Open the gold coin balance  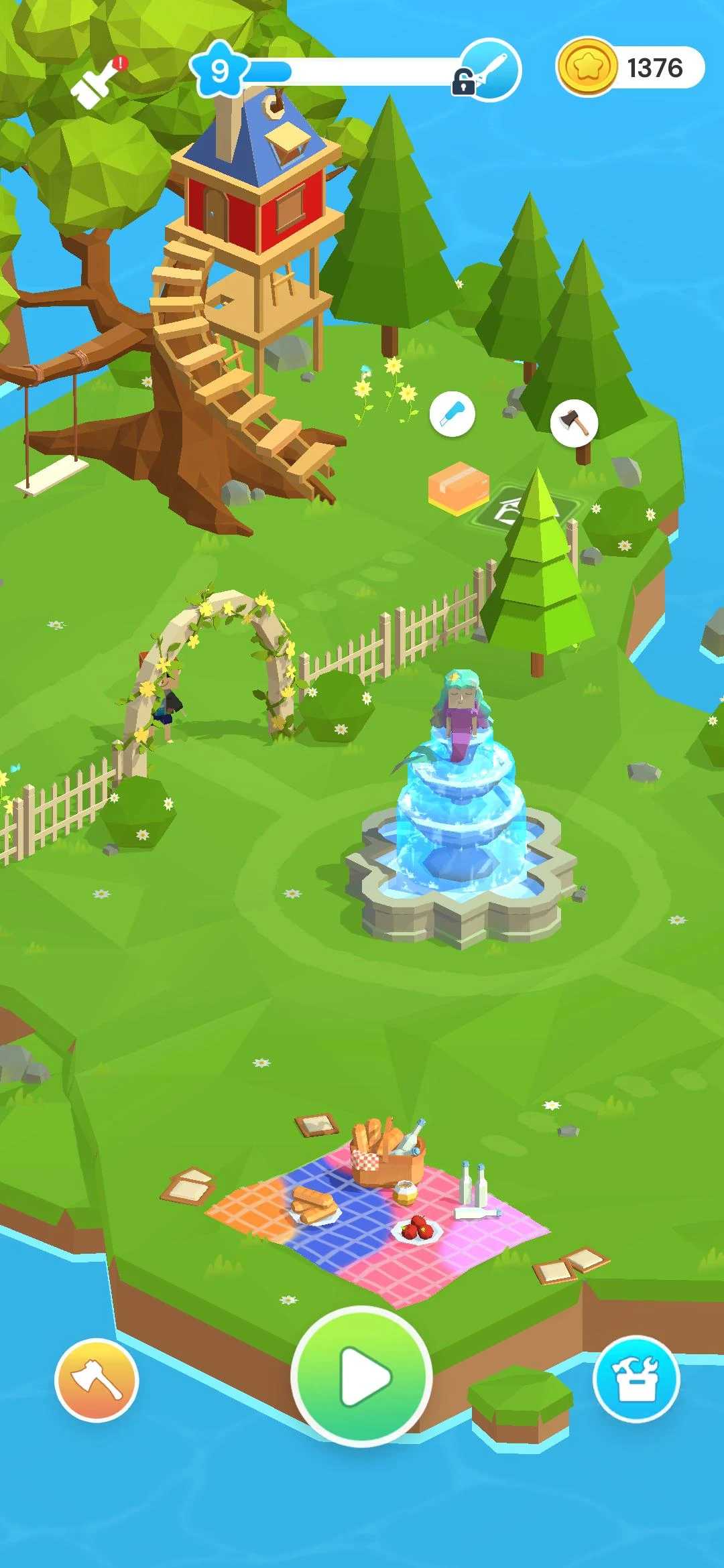click(x=630, y=68)
